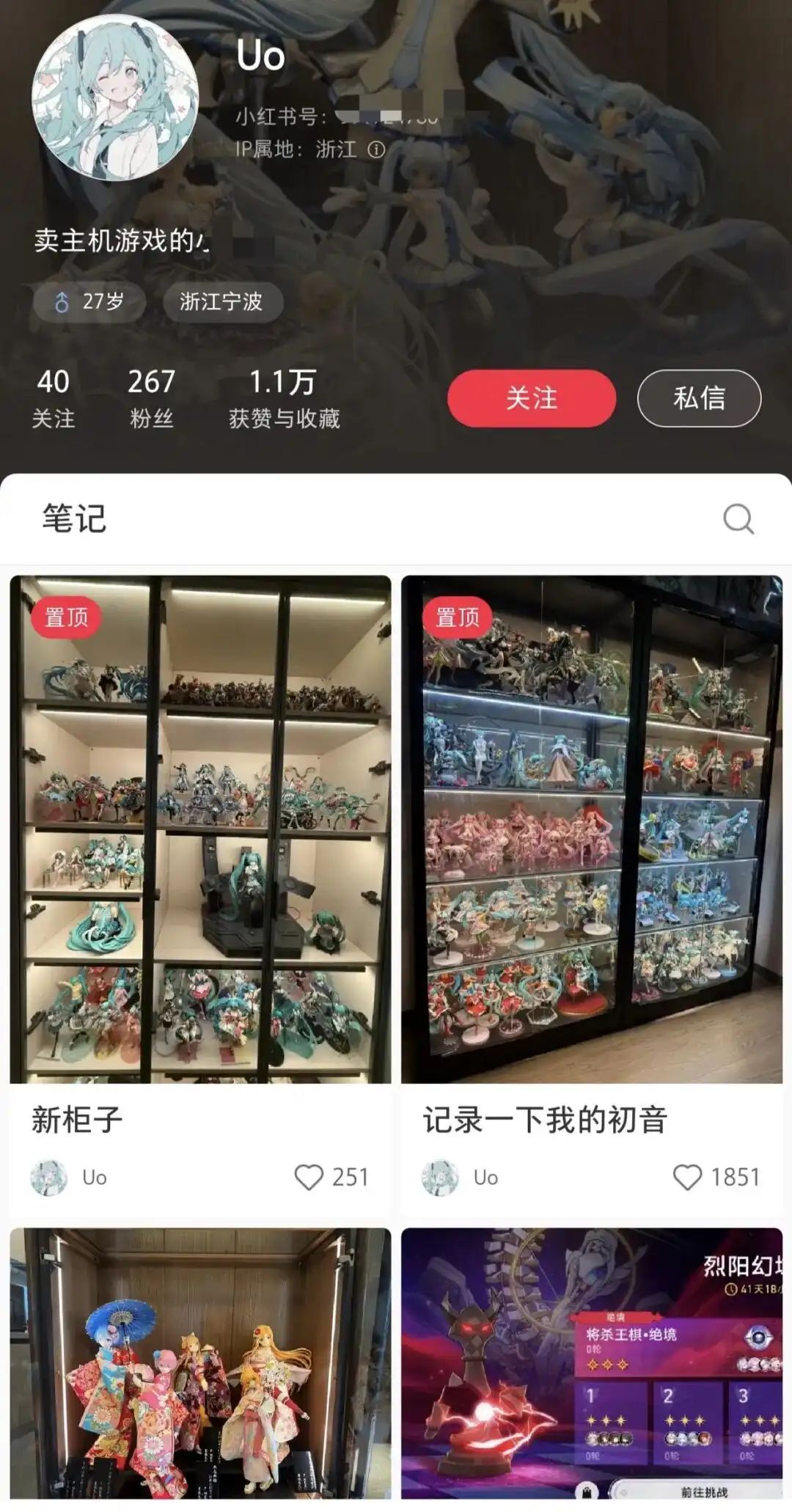View the 40 关注 following list
The height and width of the screenshot is (1512, 792).
53,398
